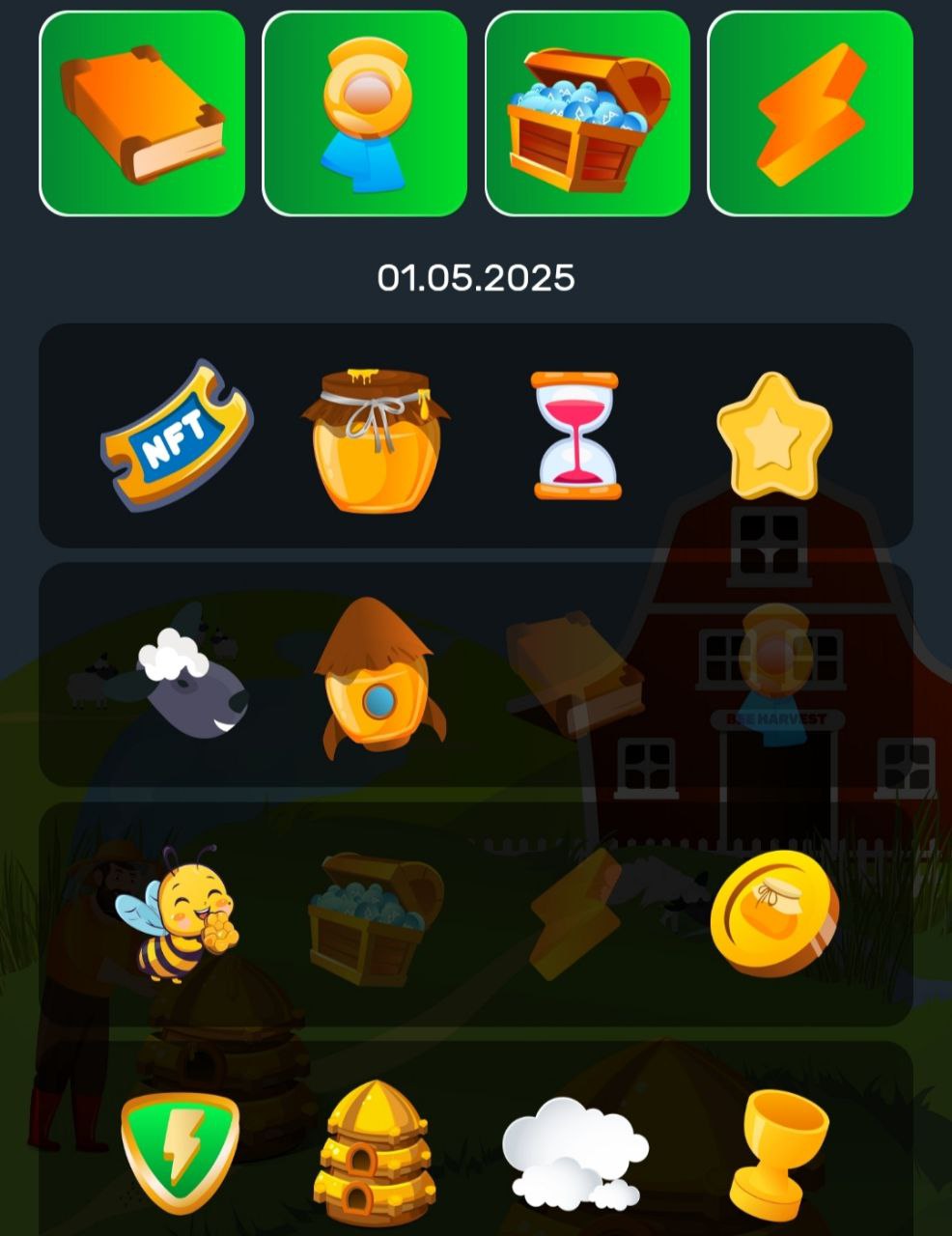Pick the white clouds card

574,1153
